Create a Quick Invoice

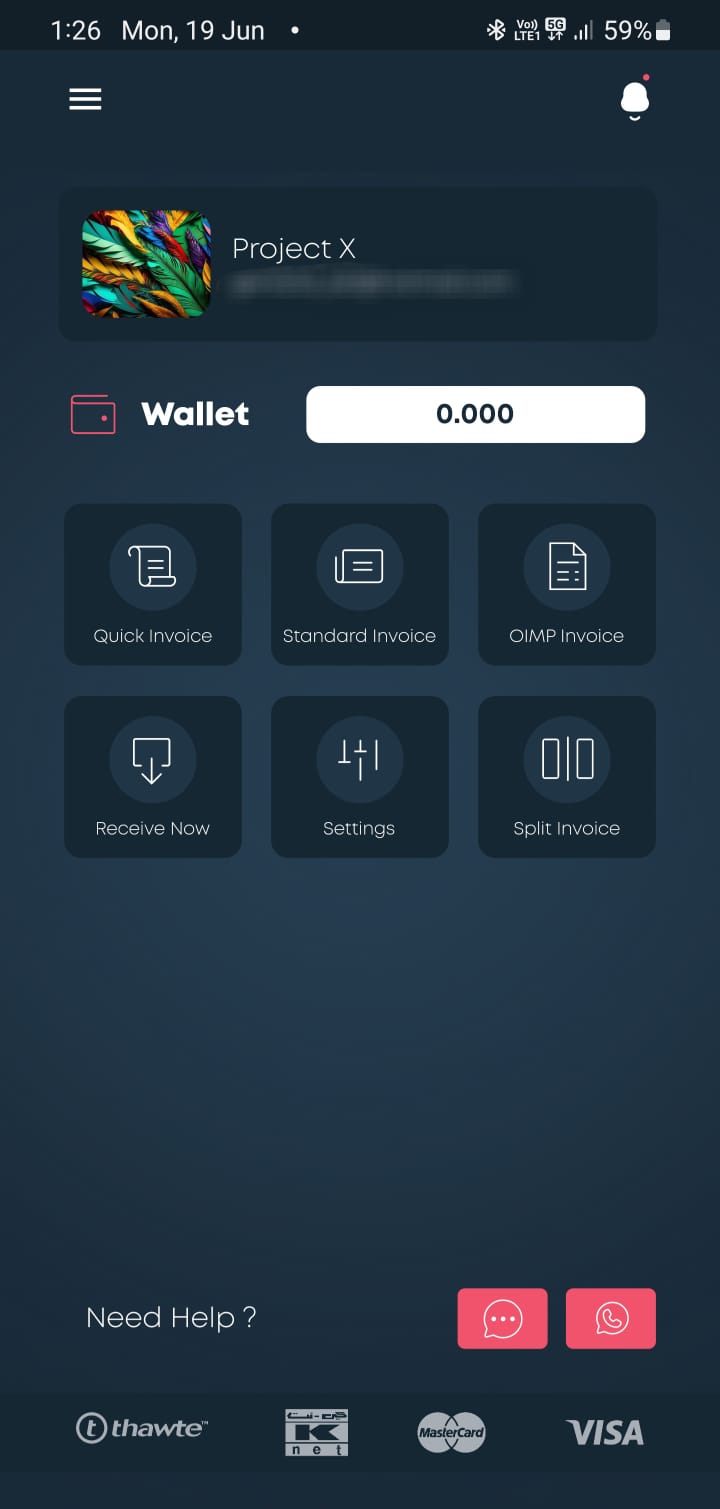coord(153,584)
